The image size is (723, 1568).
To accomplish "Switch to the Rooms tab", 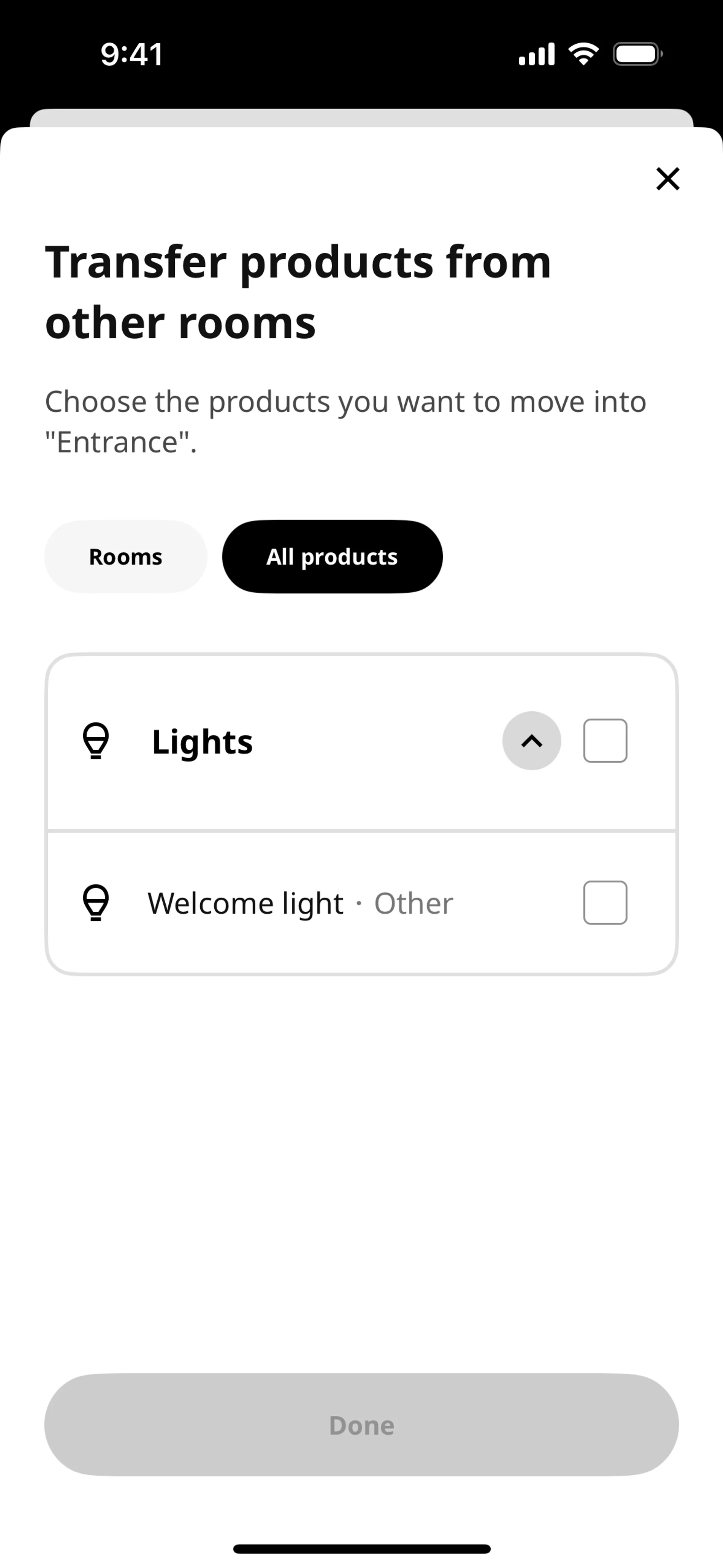I will click(126, 556).
